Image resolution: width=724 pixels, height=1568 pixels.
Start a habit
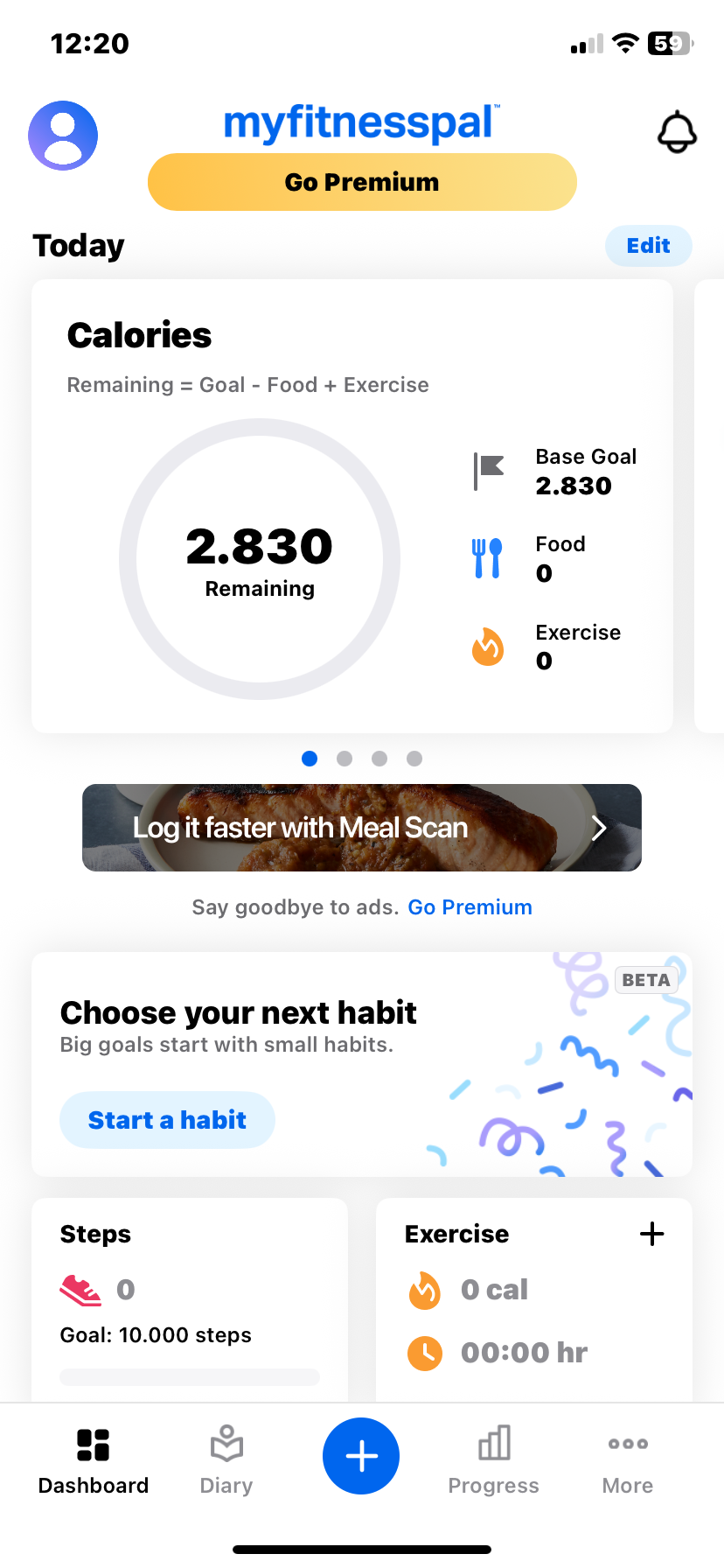click(x=167, y=1120)
